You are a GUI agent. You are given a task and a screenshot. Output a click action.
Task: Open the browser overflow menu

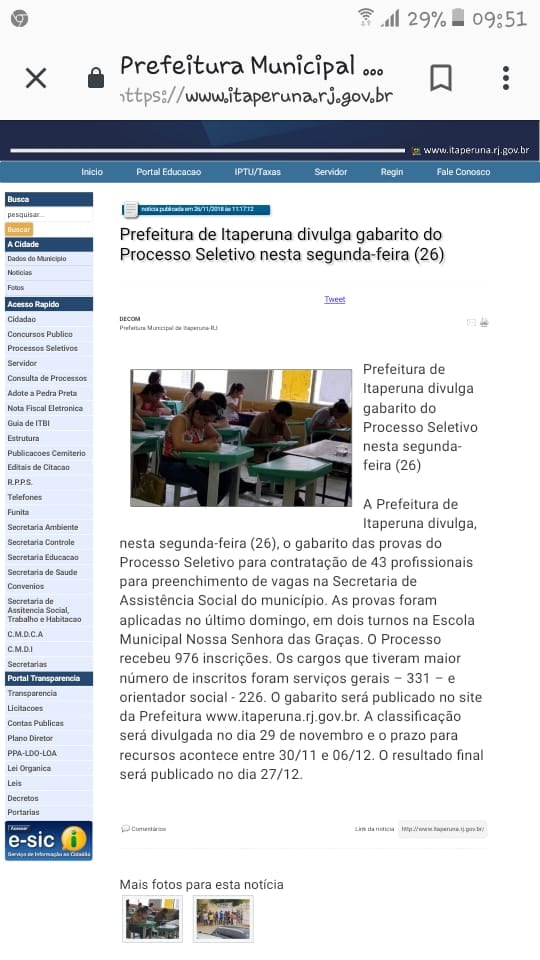tap(506, 78)
